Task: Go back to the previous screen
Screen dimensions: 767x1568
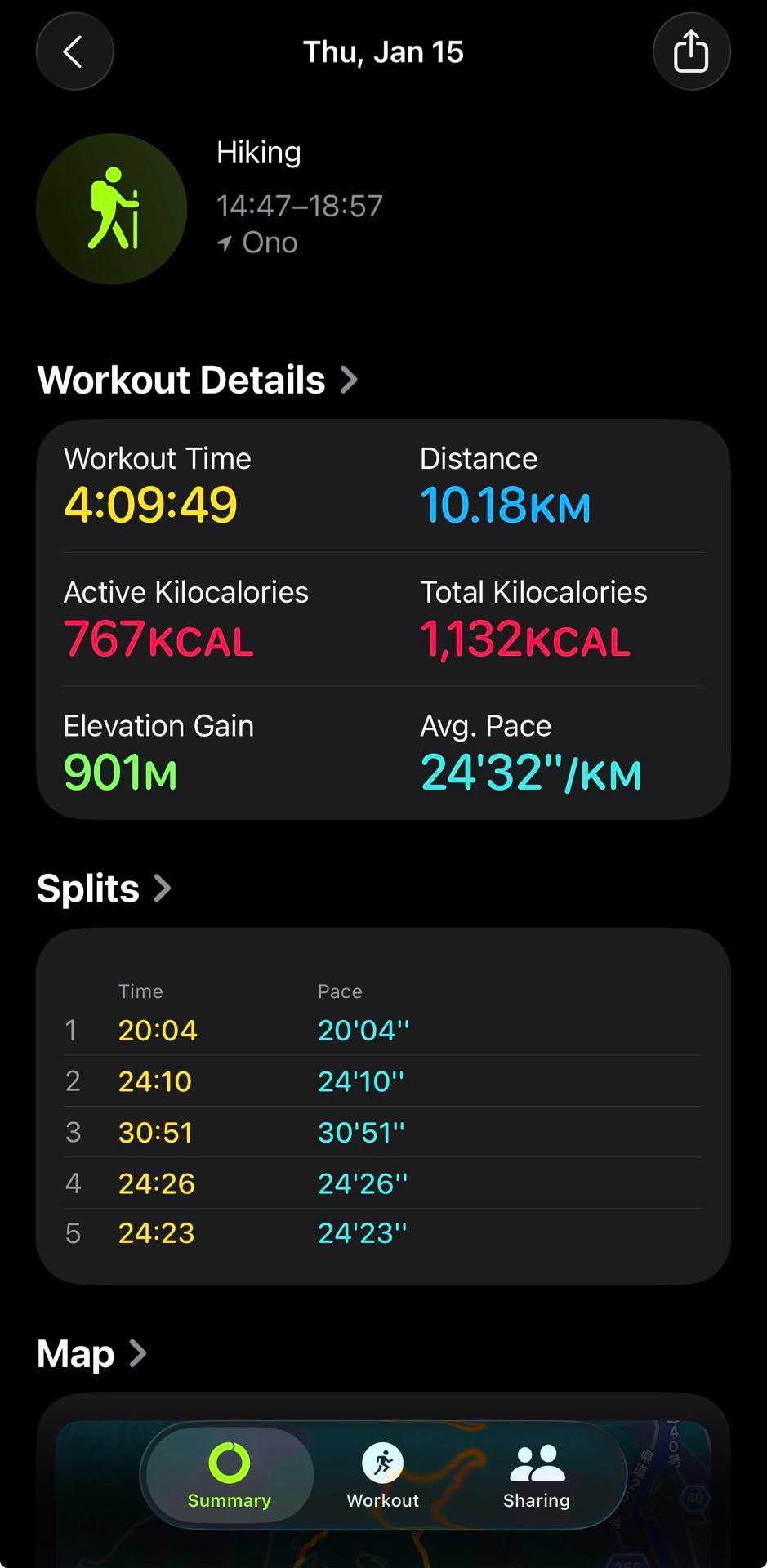Action: pos(74,52)
